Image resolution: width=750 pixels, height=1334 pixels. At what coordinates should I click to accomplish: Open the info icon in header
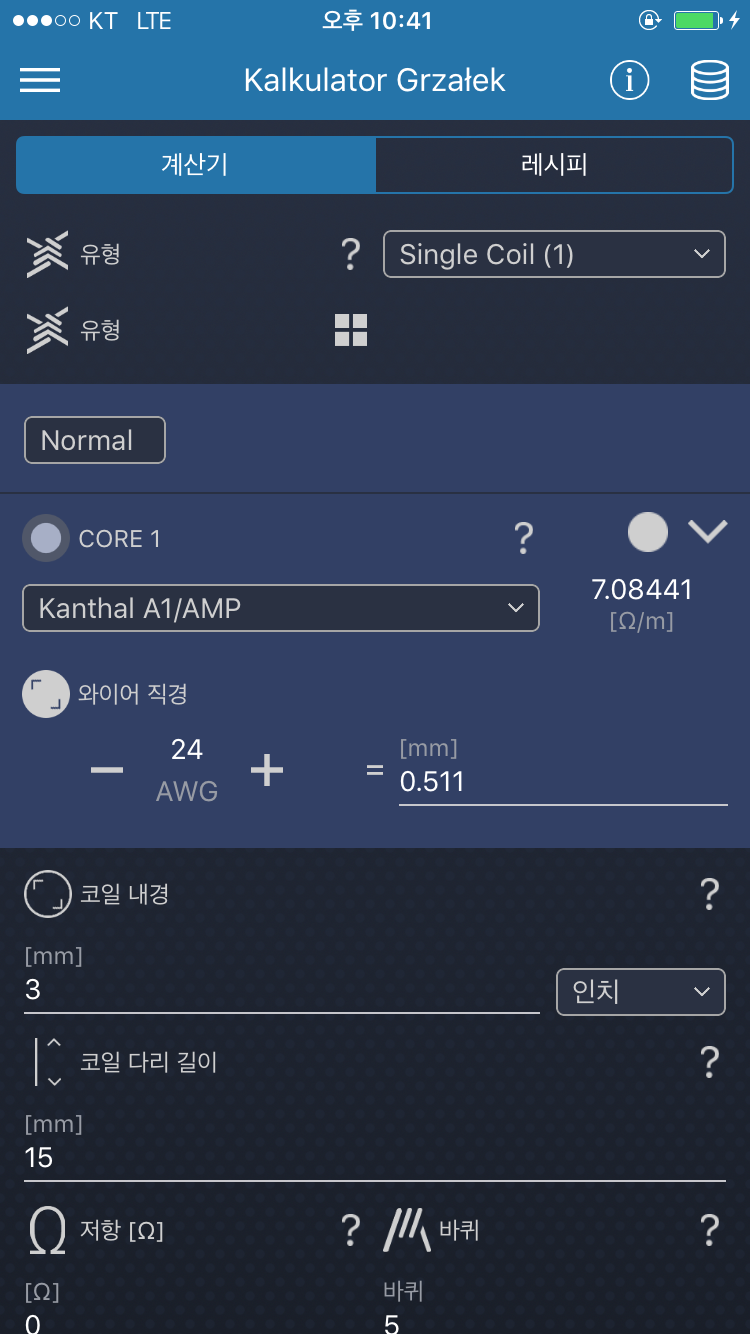point(629,80)
